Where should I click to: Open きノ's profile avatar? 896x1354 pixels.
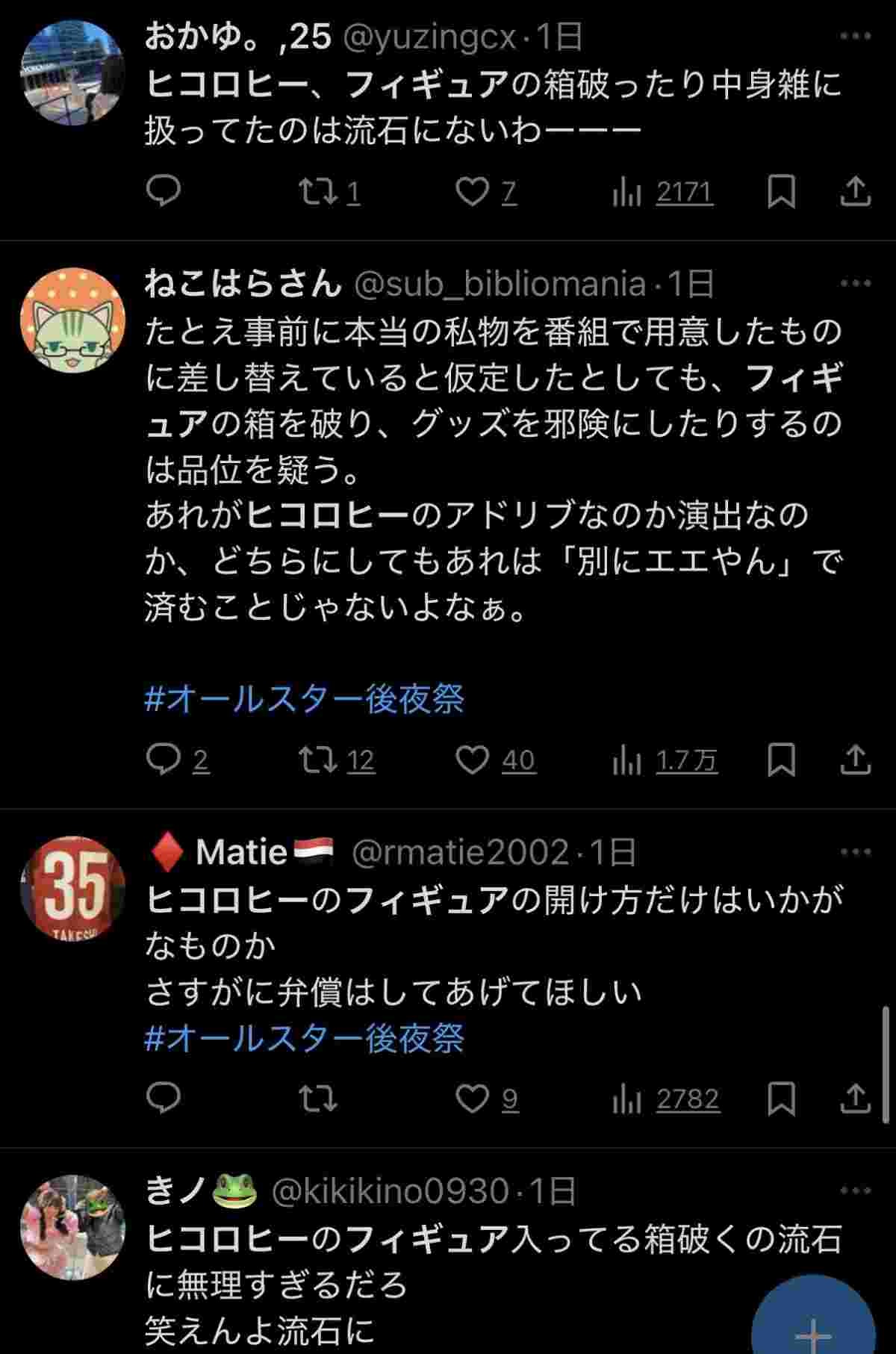point(72,1226)
